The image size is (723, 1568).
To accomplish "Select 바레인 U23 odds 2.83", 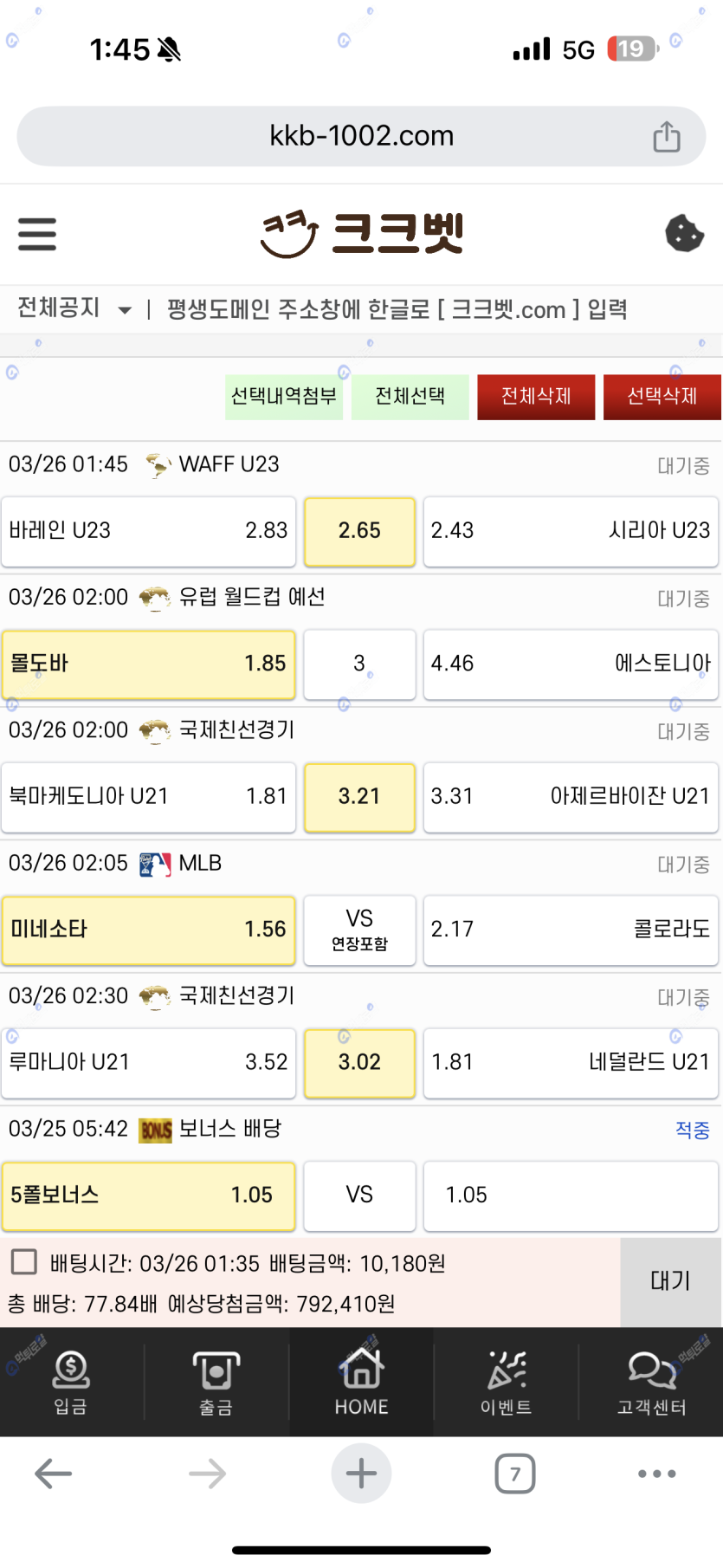I will click(x=148, y=531).
